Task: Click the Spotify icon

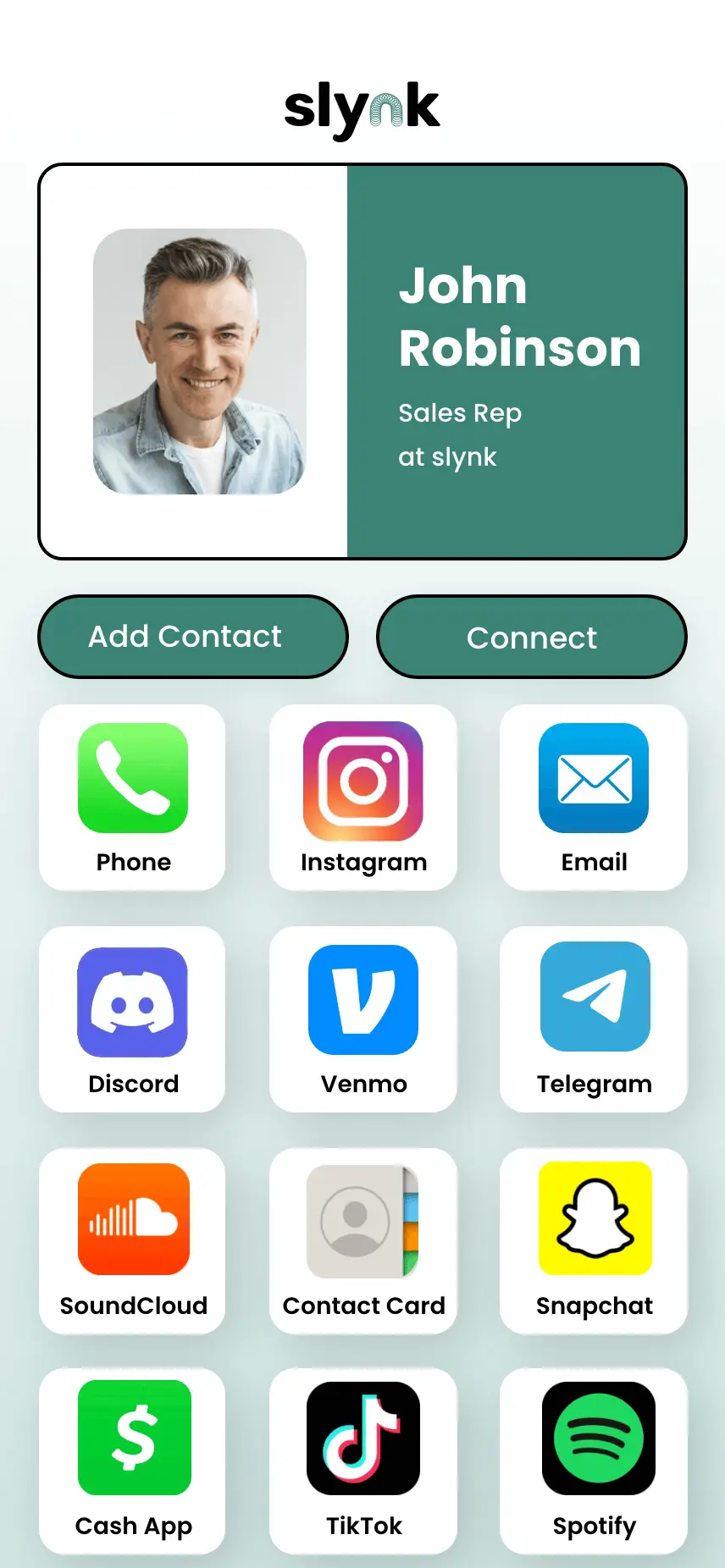Action: pyautogui.click(x=593, y=1439)
